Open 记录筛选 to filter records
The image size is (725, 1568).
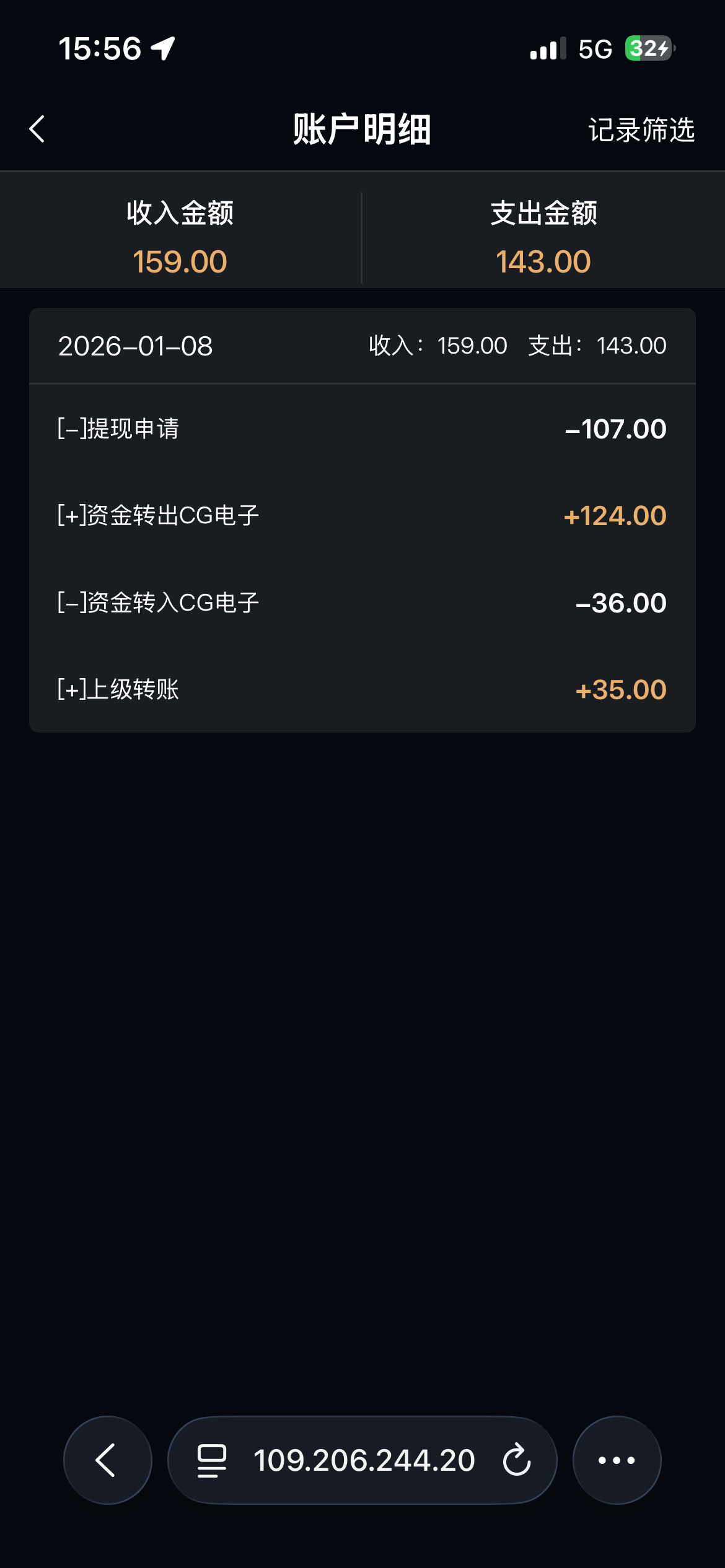point(642,130)
